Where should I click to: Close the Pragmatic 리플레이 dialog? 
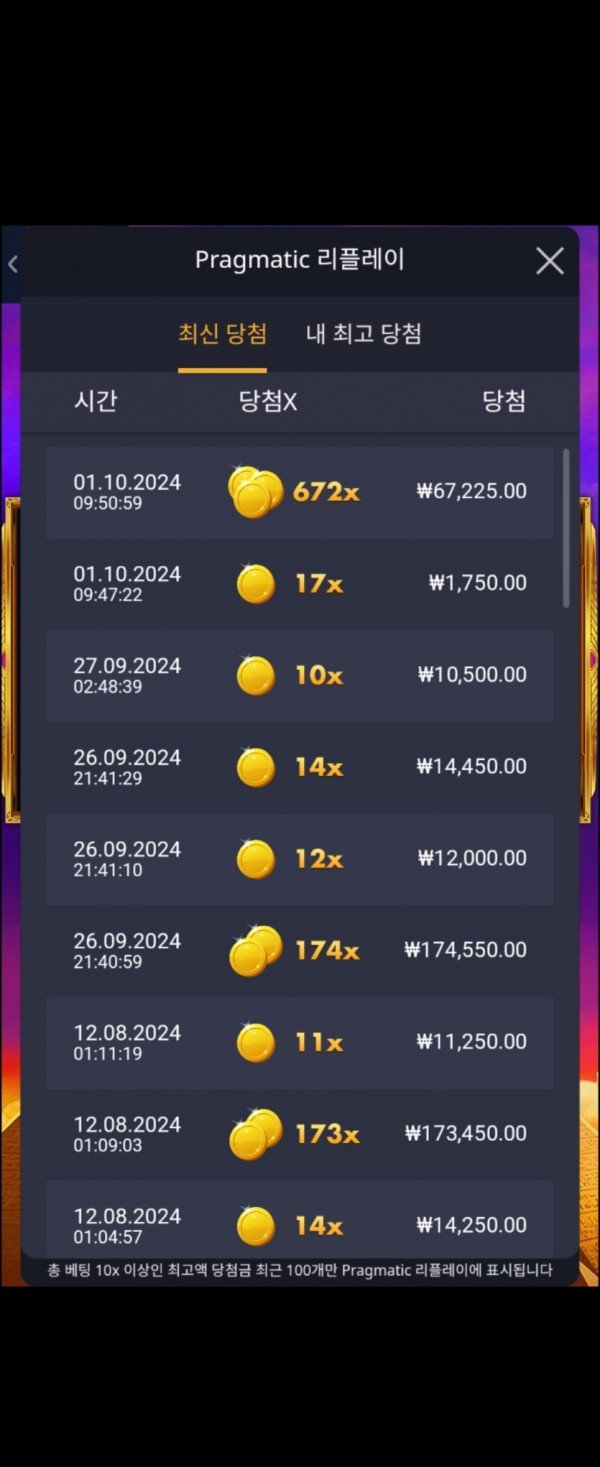click(x=550, y=261)
